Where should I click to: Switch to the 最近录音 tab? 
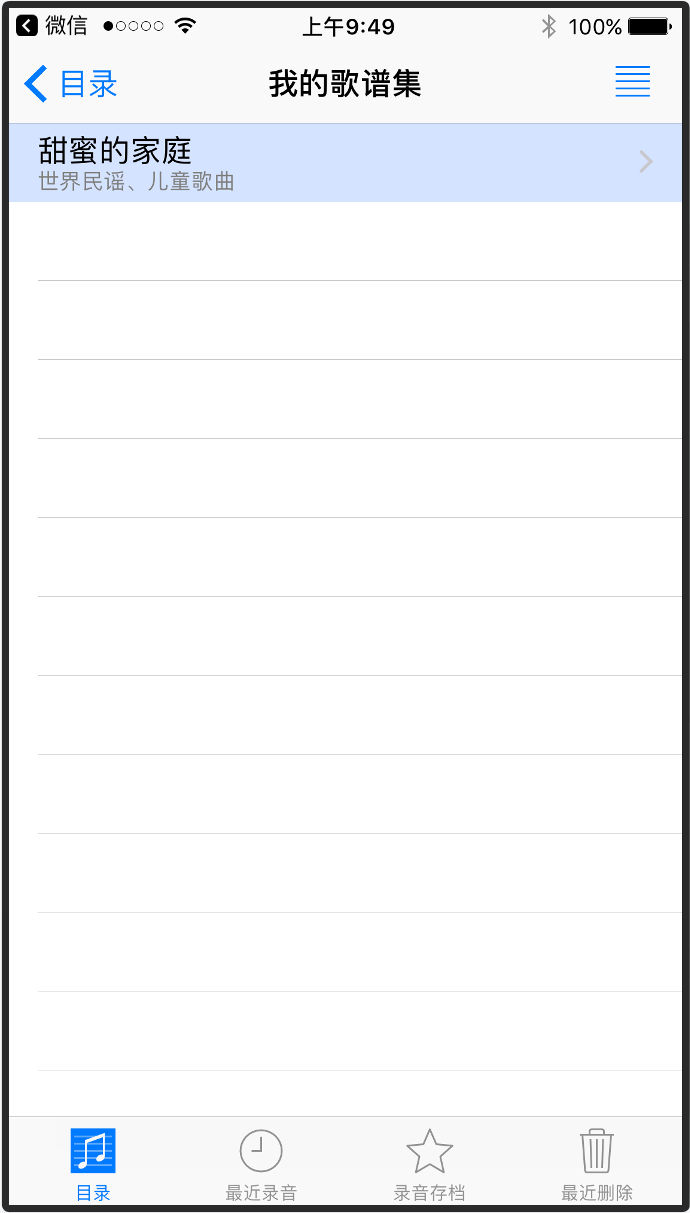[261, 1163]
